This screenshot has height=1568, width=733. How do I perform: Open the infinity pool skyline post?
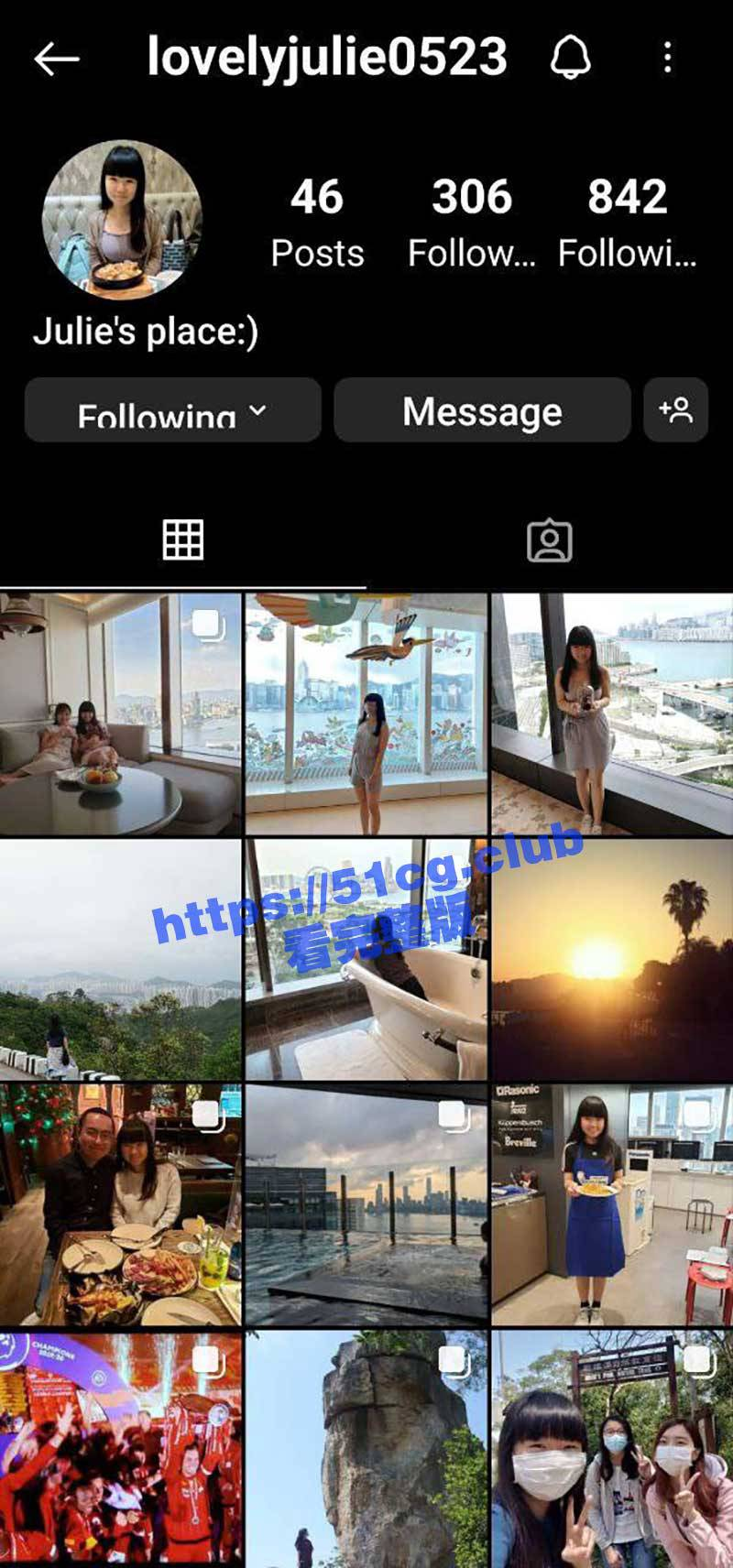click(x=366, y=1204)
